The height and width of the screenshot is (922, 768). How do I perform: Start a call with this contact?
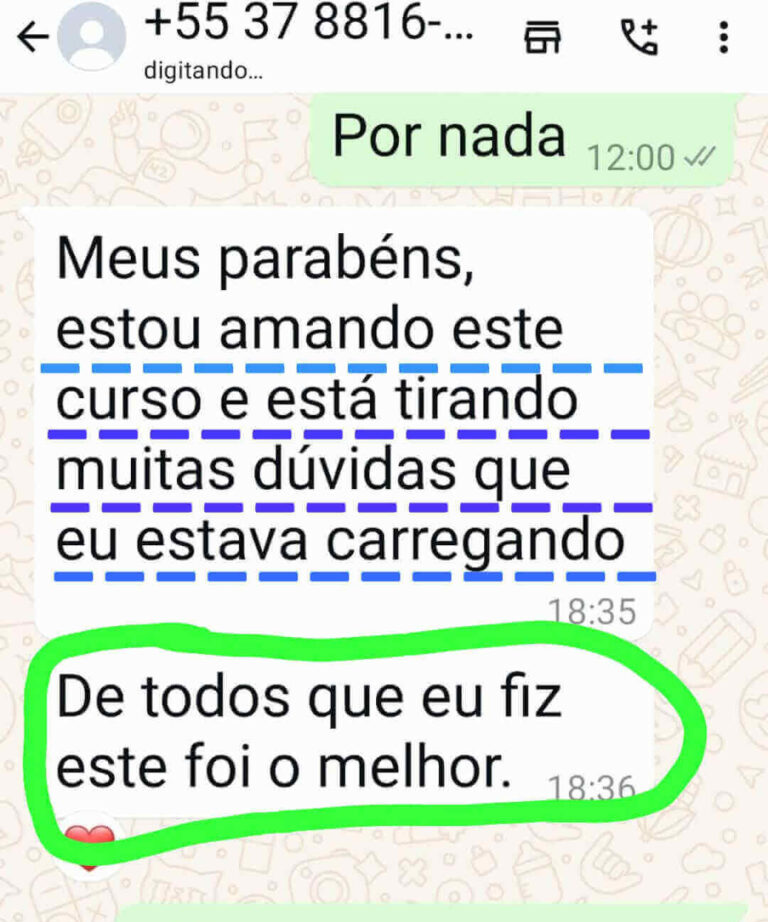[x=640, y=37]
